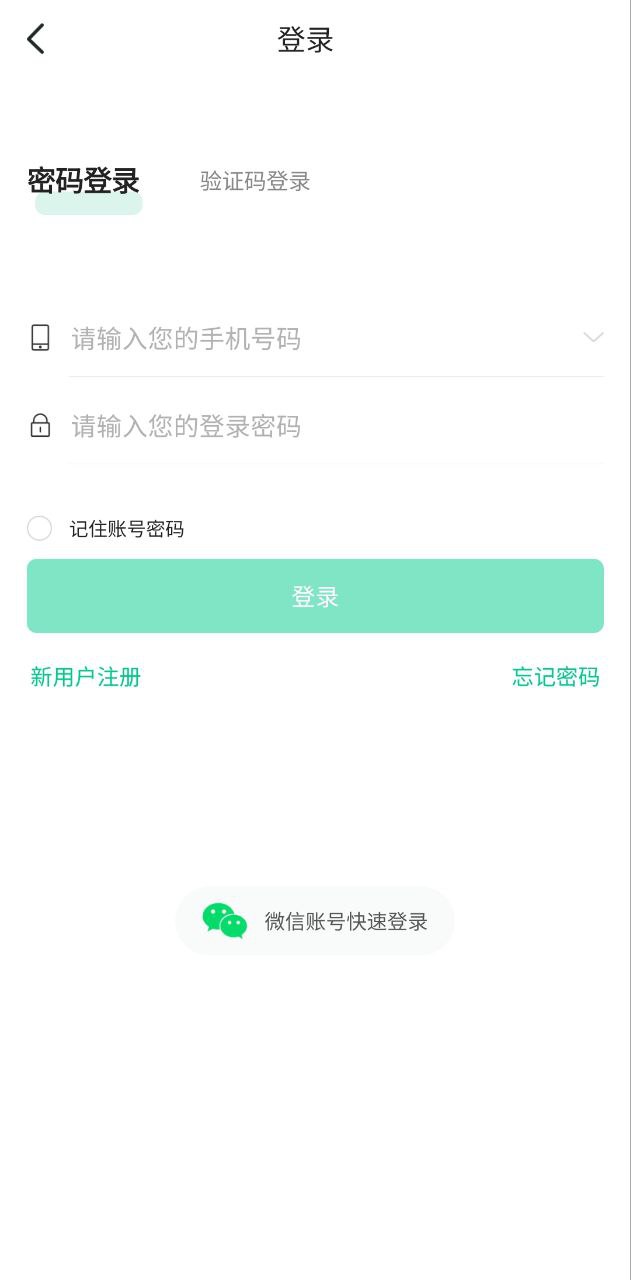Check the 记住账号密码 option
Screen dimensions: 631x1280
[x=39, y=529]
